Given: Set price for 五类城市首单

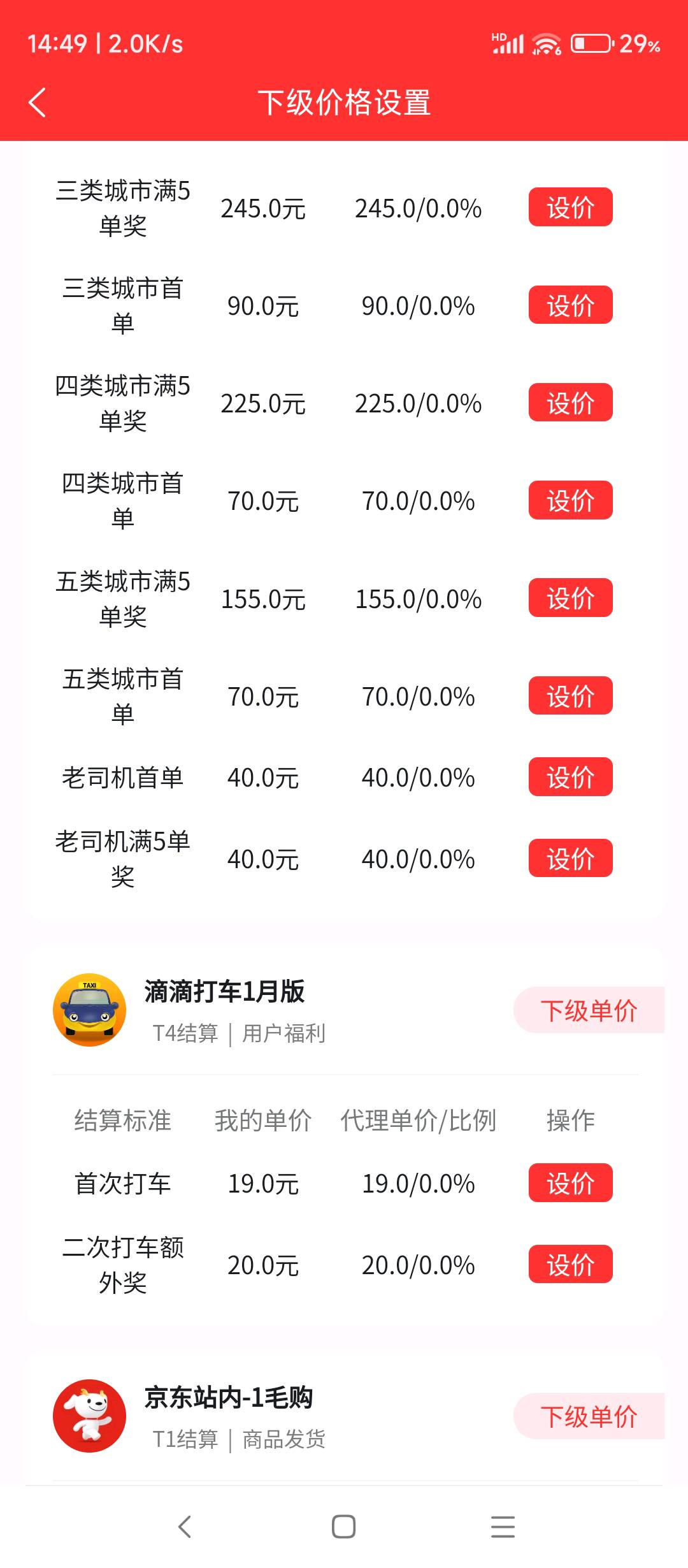Looking at the screenshot, I should point(570,695).
